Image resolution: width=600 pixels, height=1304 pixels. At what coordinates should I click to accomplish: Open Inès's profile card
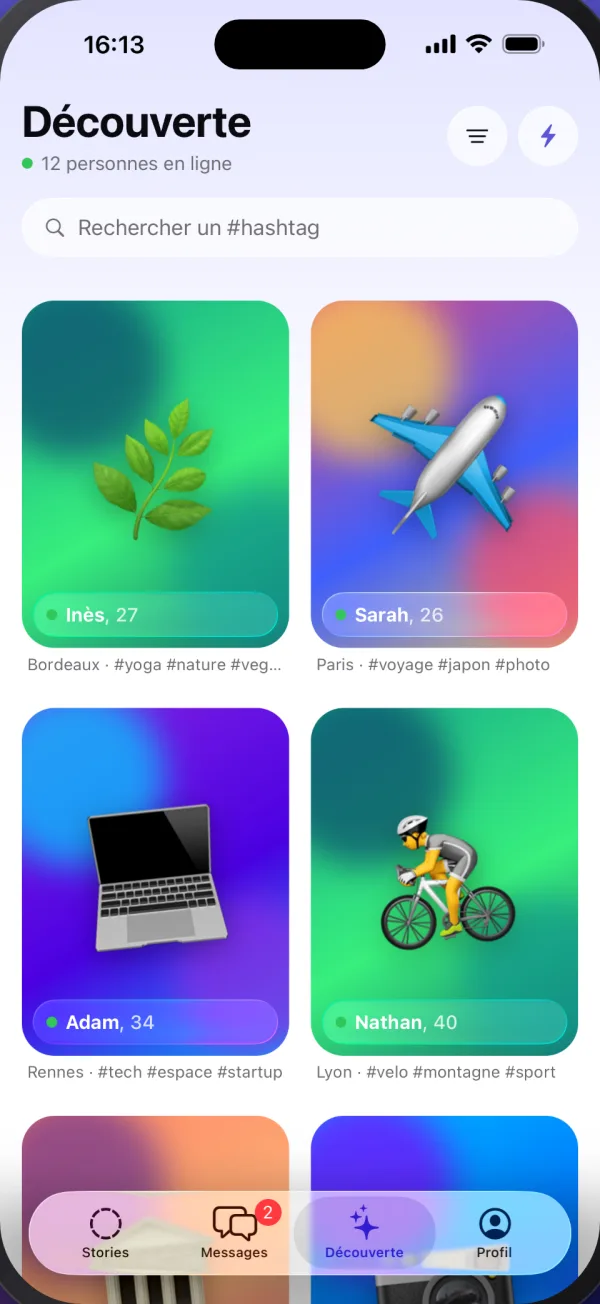pos(155,474)
